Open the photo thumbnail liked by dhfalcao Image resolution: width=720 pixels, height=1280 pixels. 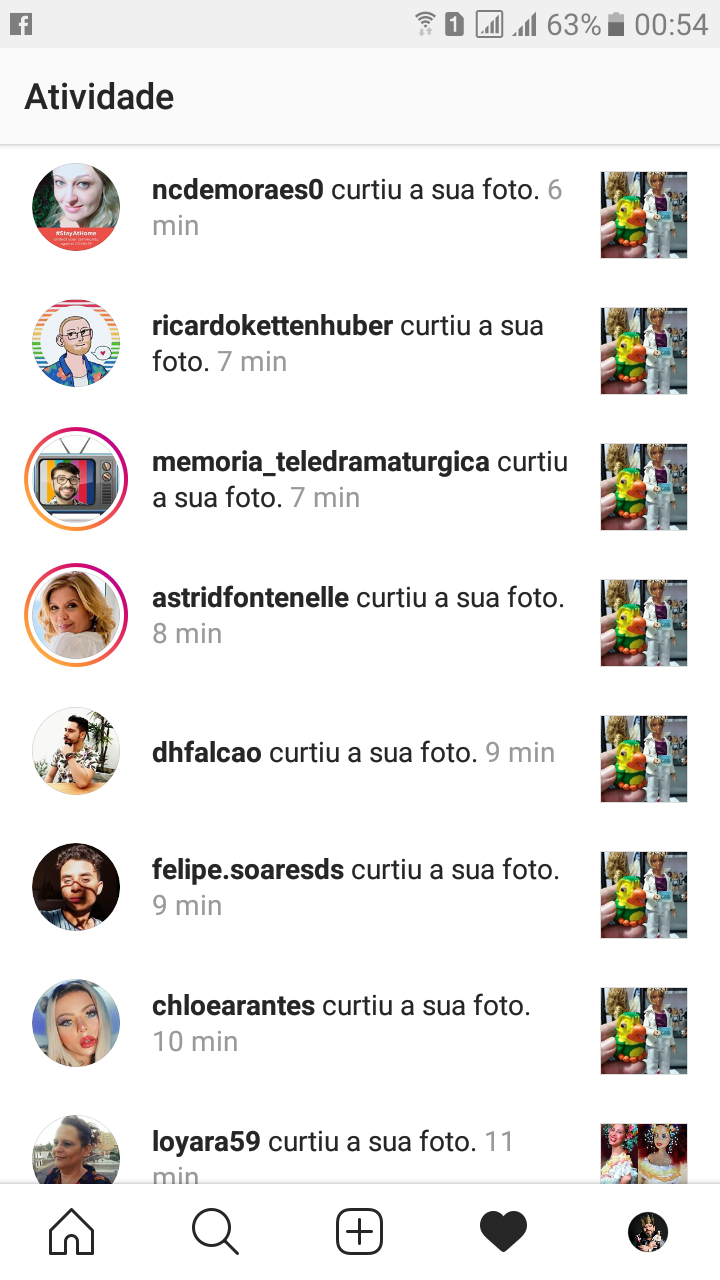[x=644, y=759]
